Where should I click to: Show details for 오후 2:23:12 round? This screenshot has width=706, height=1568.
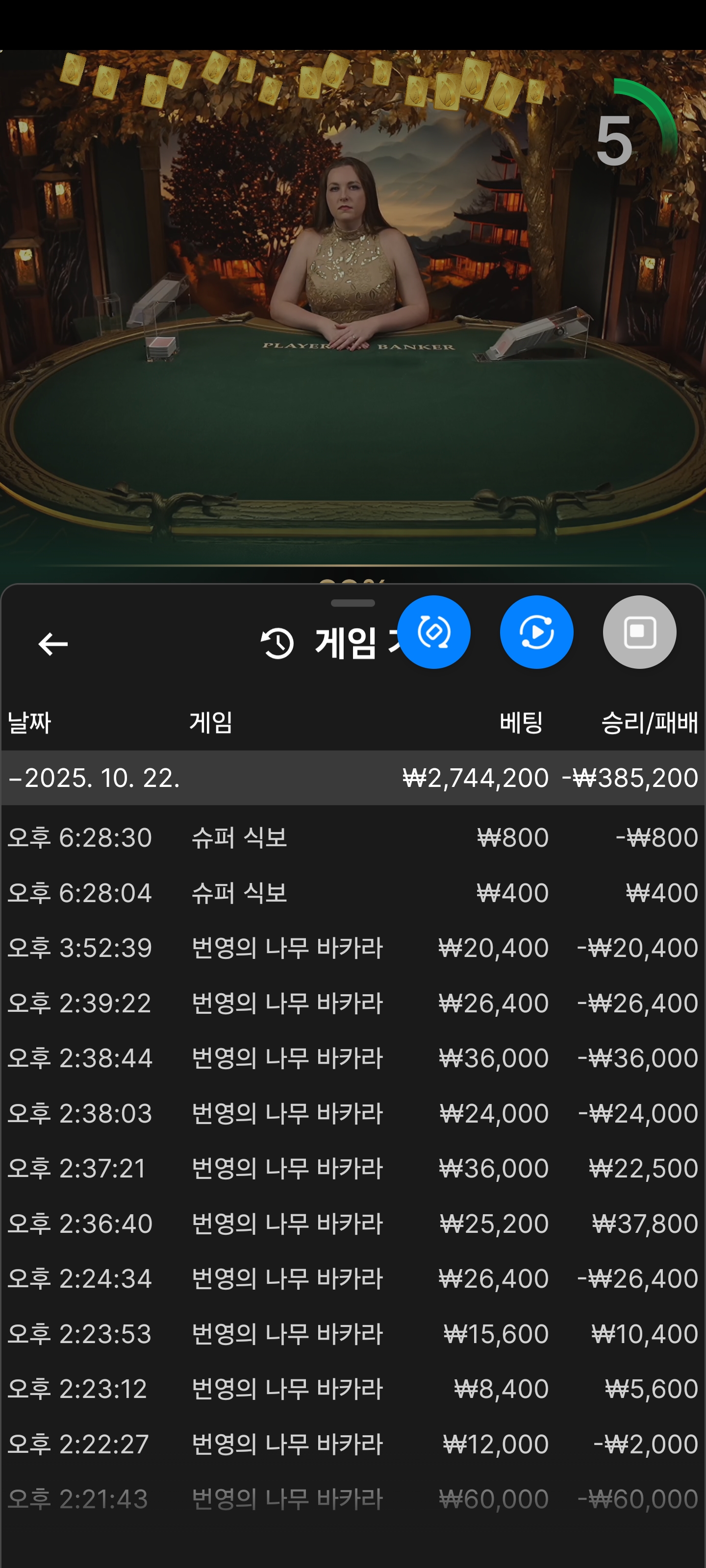coord(353,1389)
